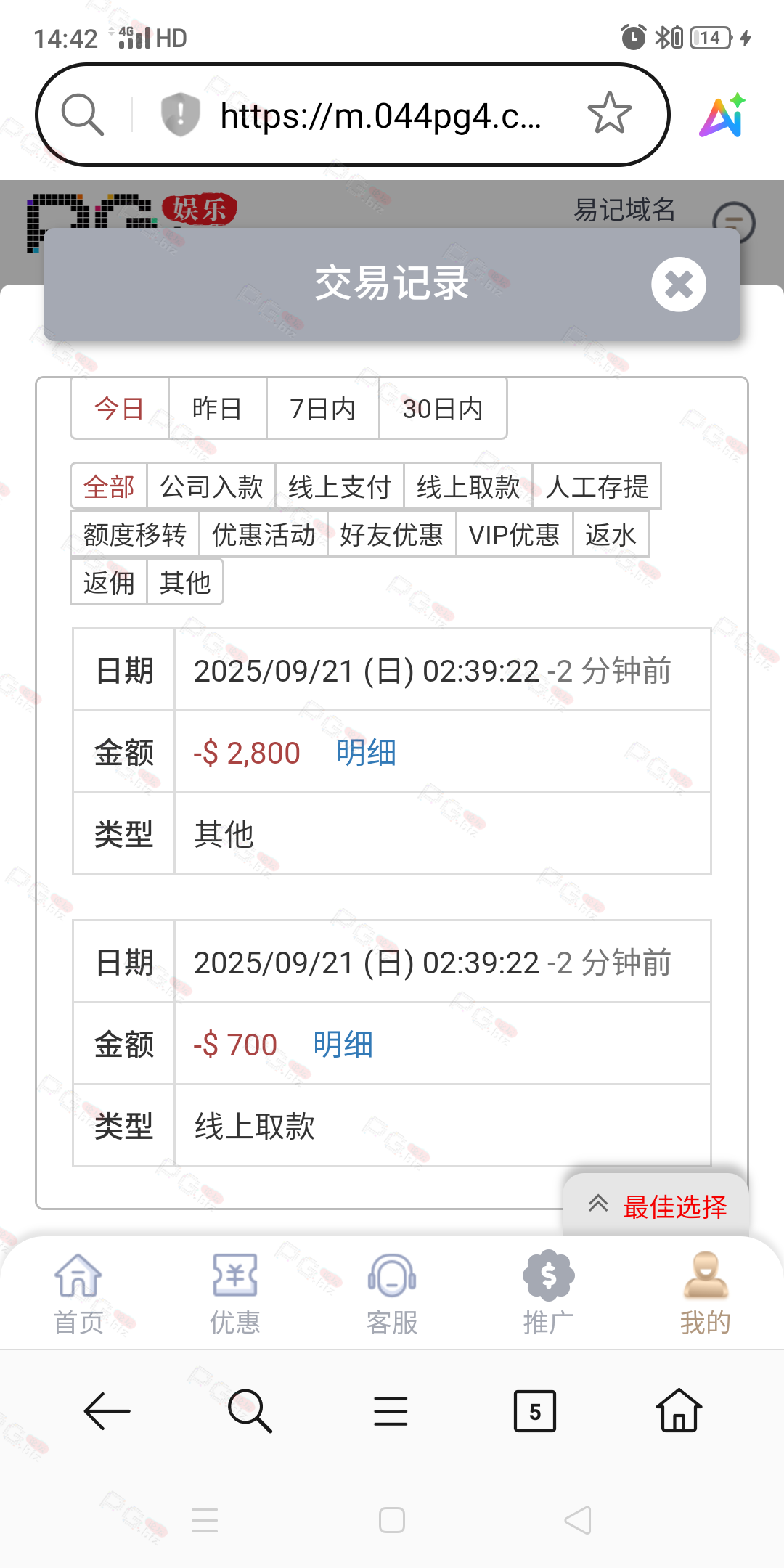Screen dimensions: 784x1568
Task: Switch to the 昨日 date filter
Action: click(x=217, y=409)
